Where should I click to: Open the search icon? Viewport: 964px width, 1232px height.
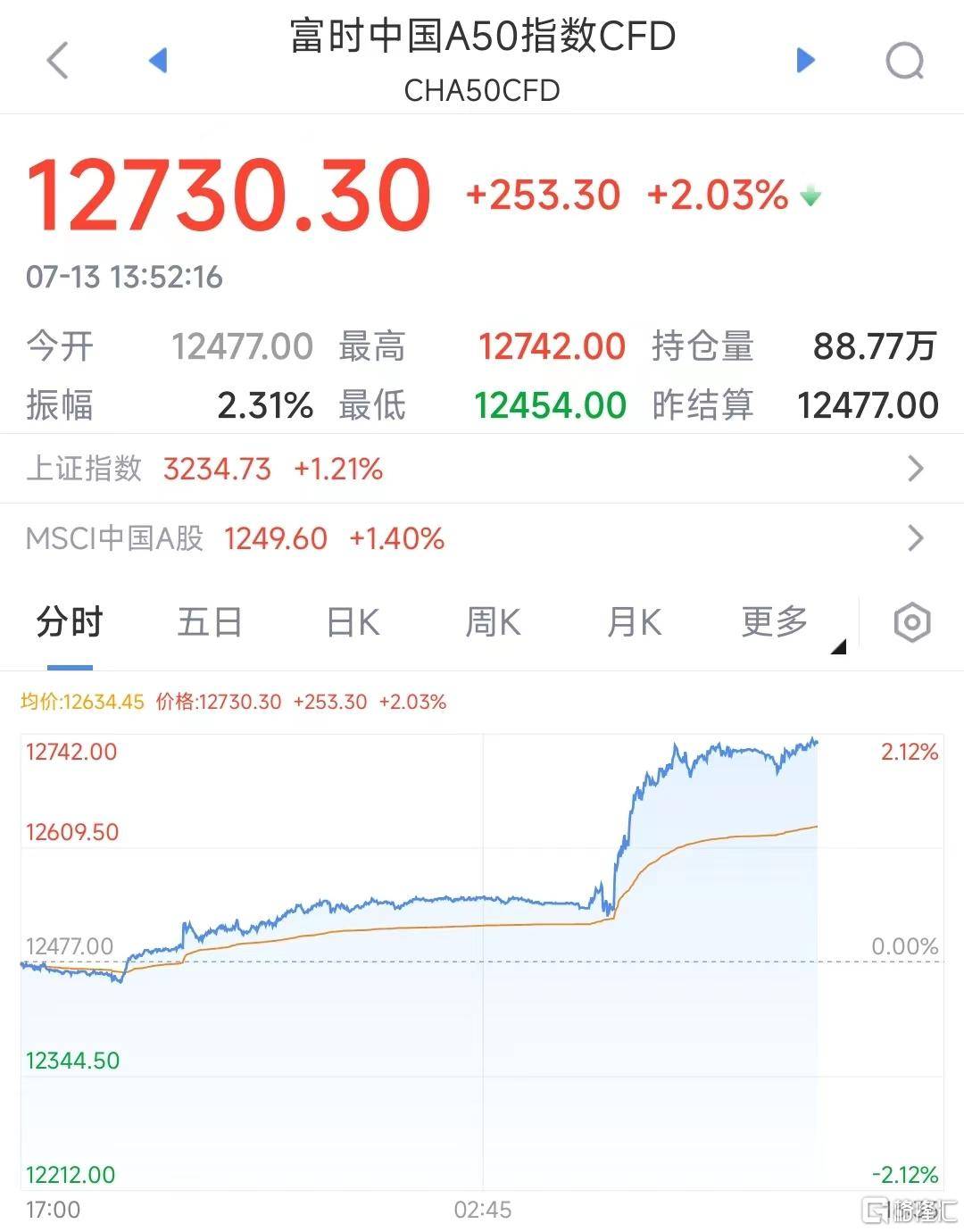point(904,62)
